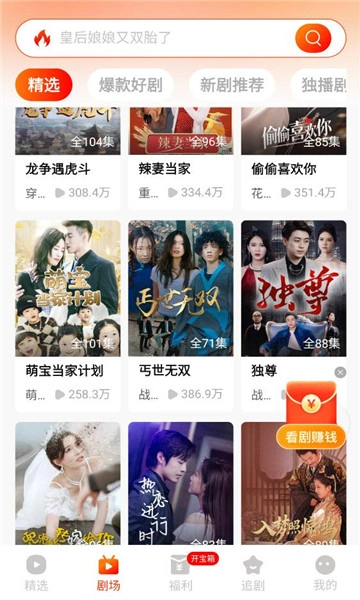The image size is (360, 600).
Task: Dismiss the red envelope floating widget
Action: tap(340, 372)
